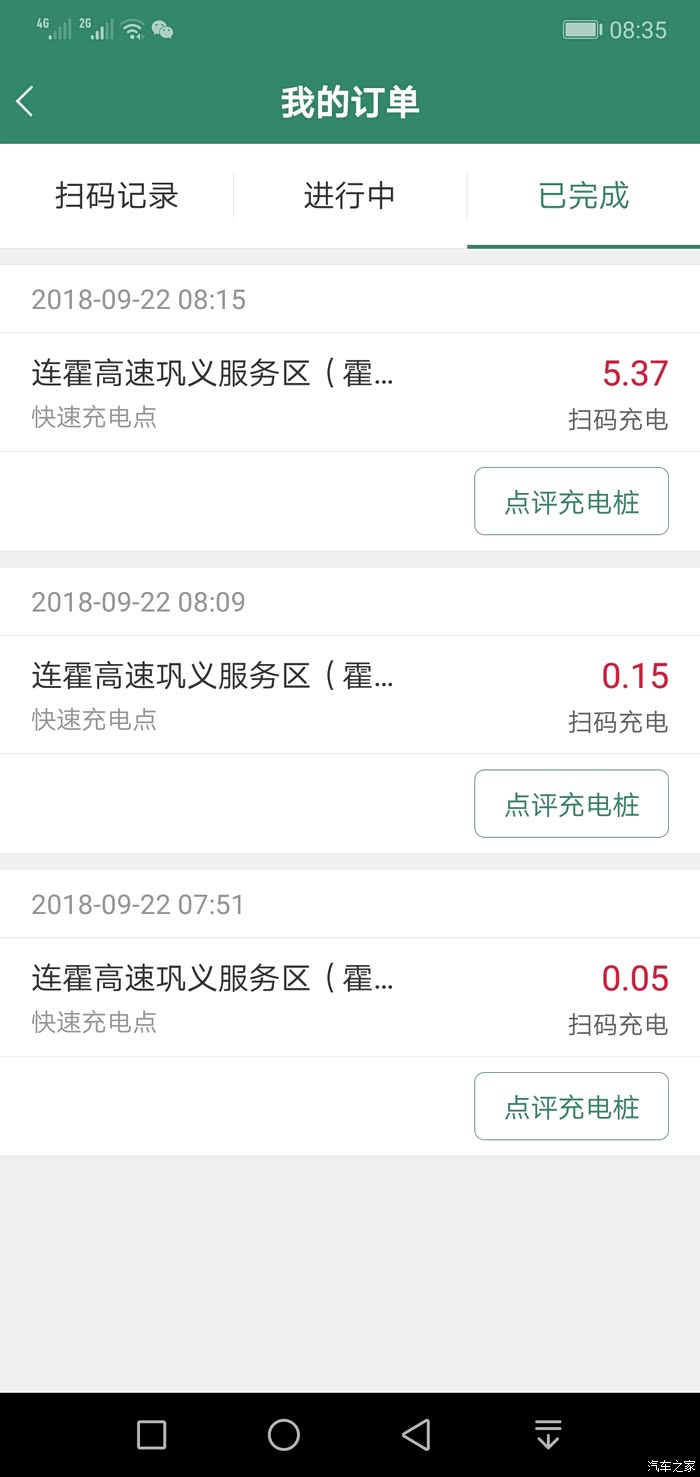700x1477 pixels.
Task: Rate the charging pile for 07:51 order
Action: click(x=571, y=1106)
